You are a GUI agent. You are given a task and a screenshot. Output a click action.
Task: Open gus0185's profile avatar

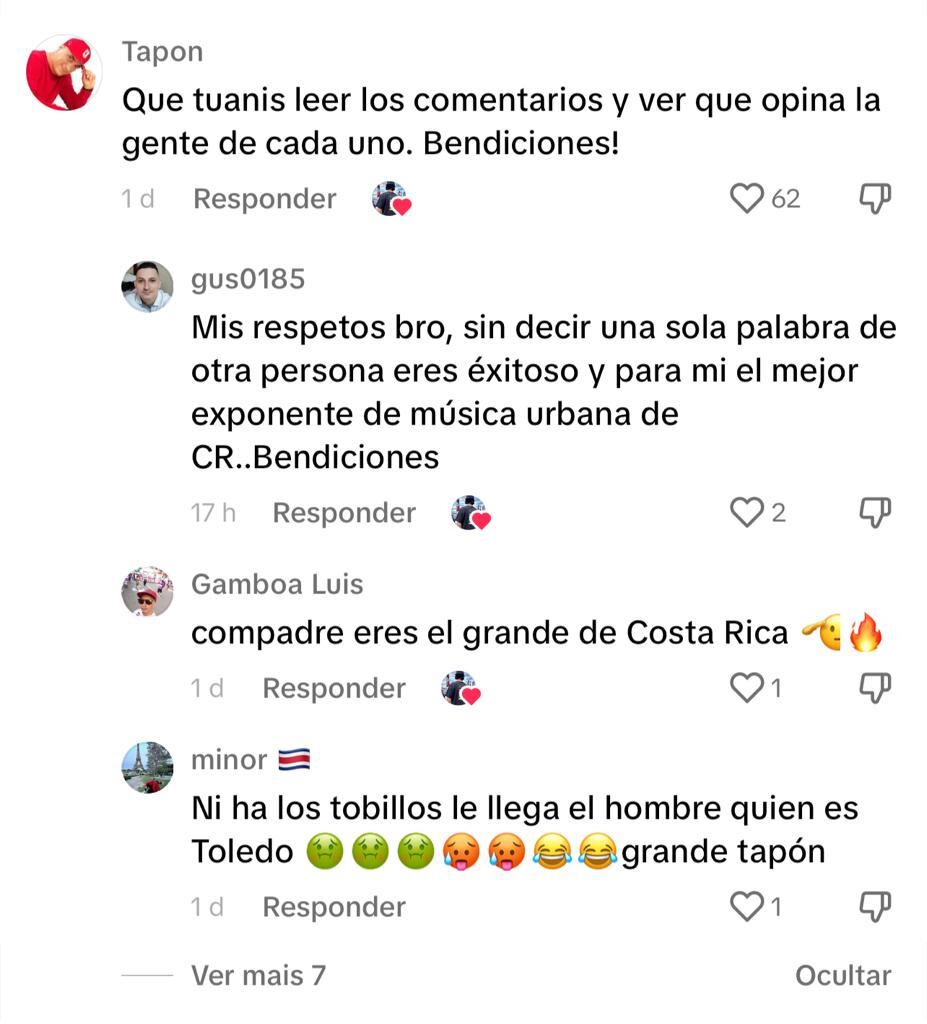[146, 283]
